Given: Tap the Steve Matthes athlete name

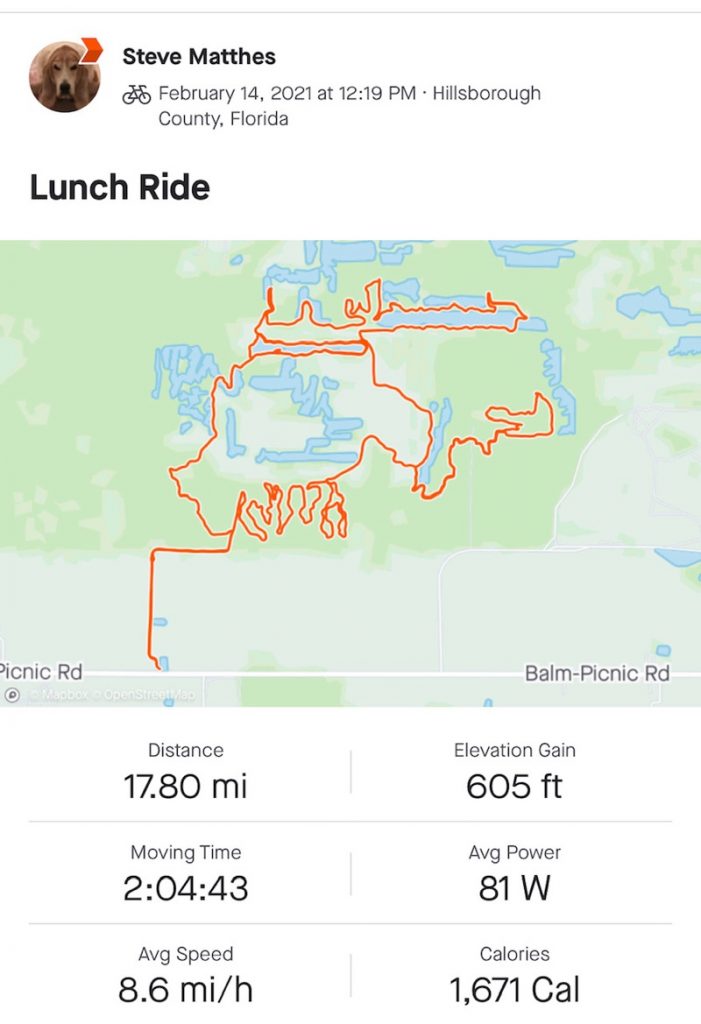Looking at the screenshot, I should tap(199, 56).
